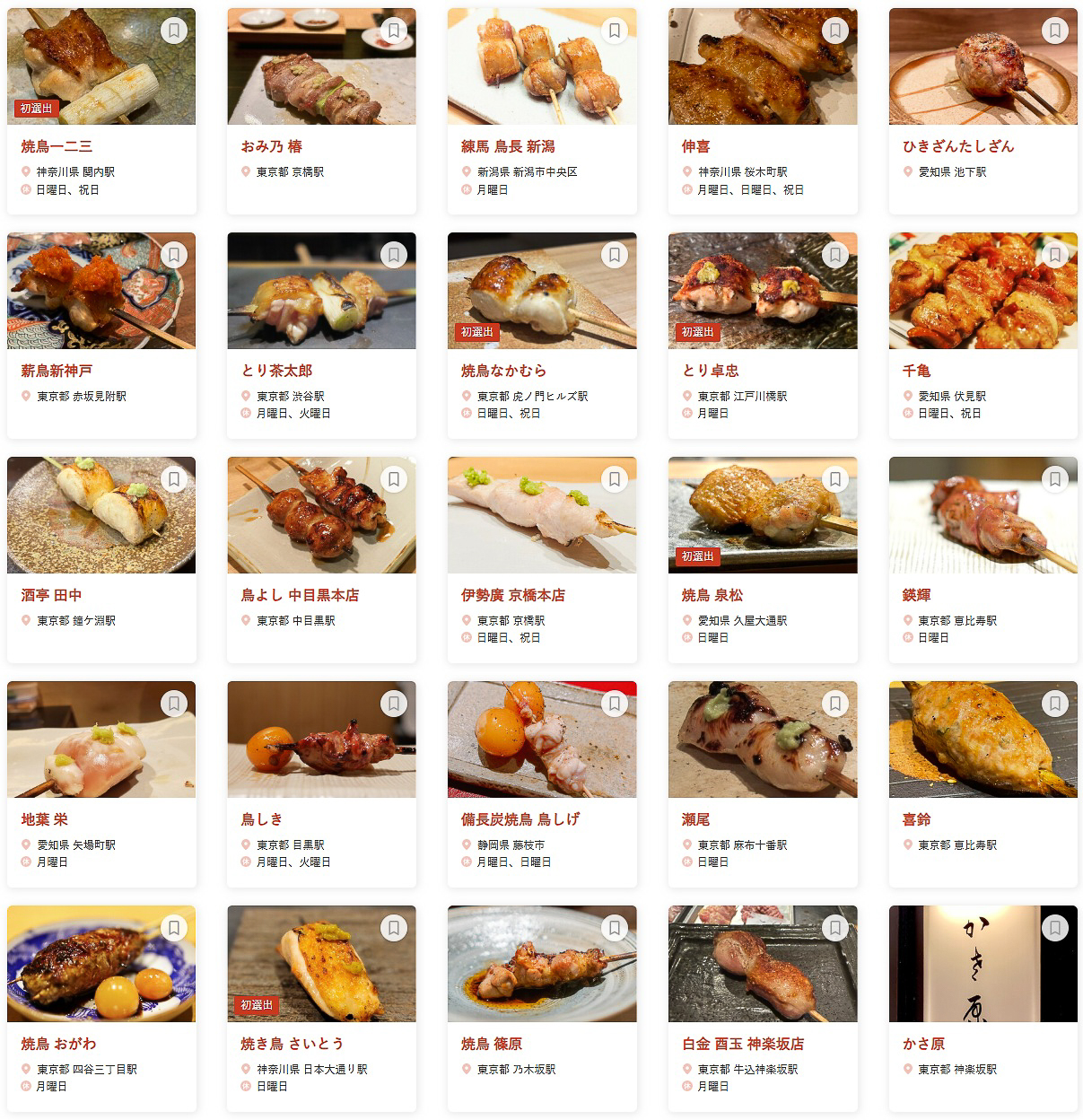Bookmark the 白金 酉玉 神楽坂店 card
The image size is (1083, 1120).
(x=834, y=928)
